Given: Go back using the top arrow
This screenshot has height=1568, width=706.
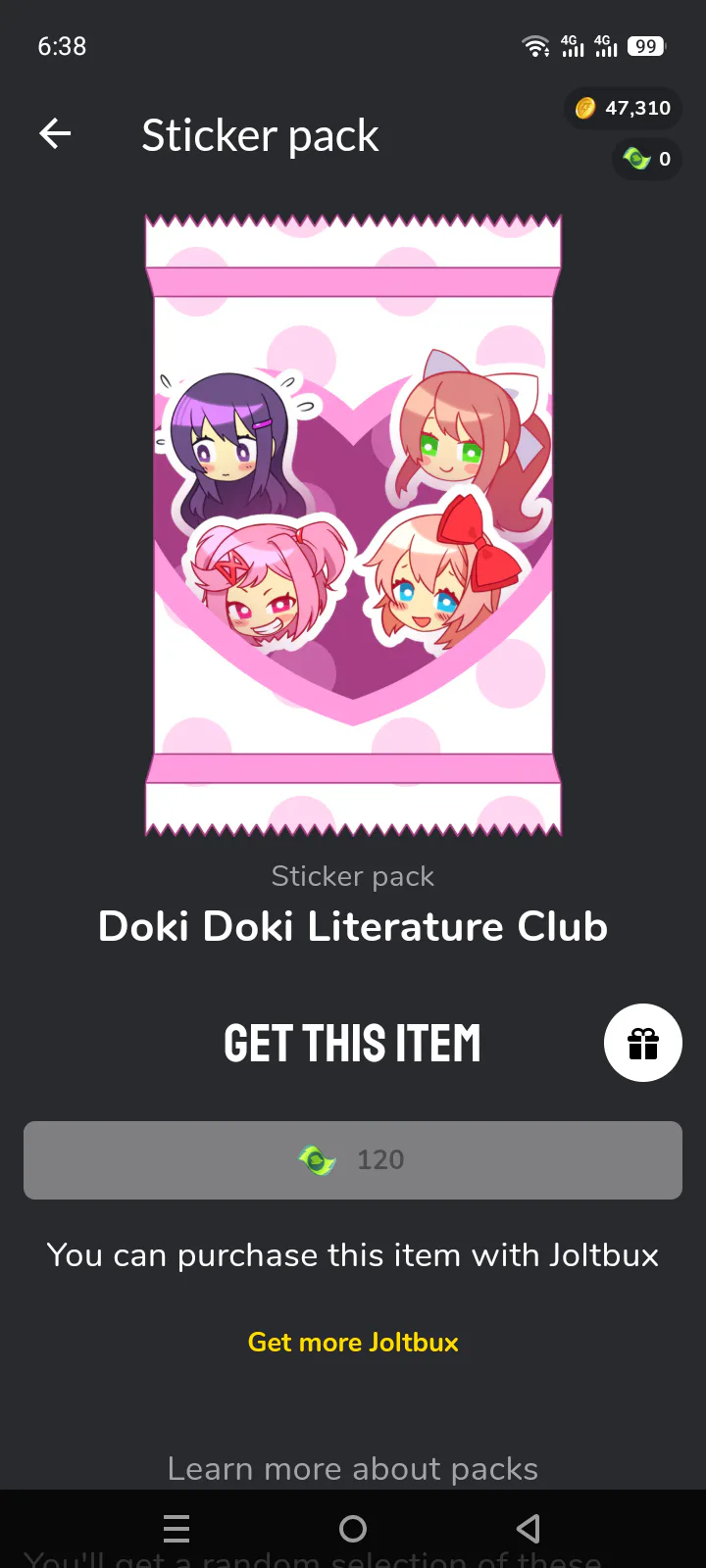Looking at the screenshot, I should click(x=56, y=134).
